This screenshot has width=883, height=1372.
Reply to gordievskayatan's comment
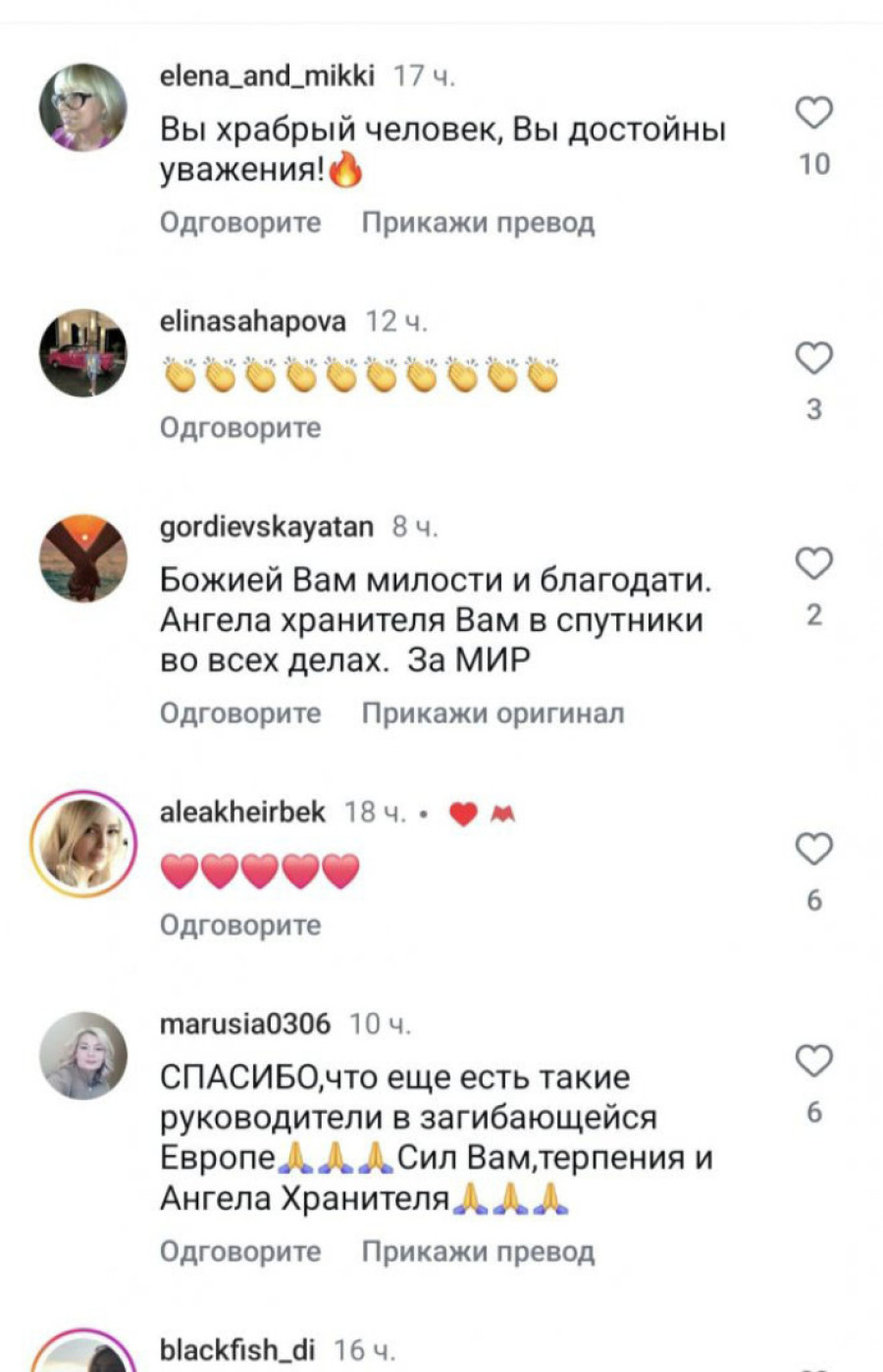(x=240, y=713)
